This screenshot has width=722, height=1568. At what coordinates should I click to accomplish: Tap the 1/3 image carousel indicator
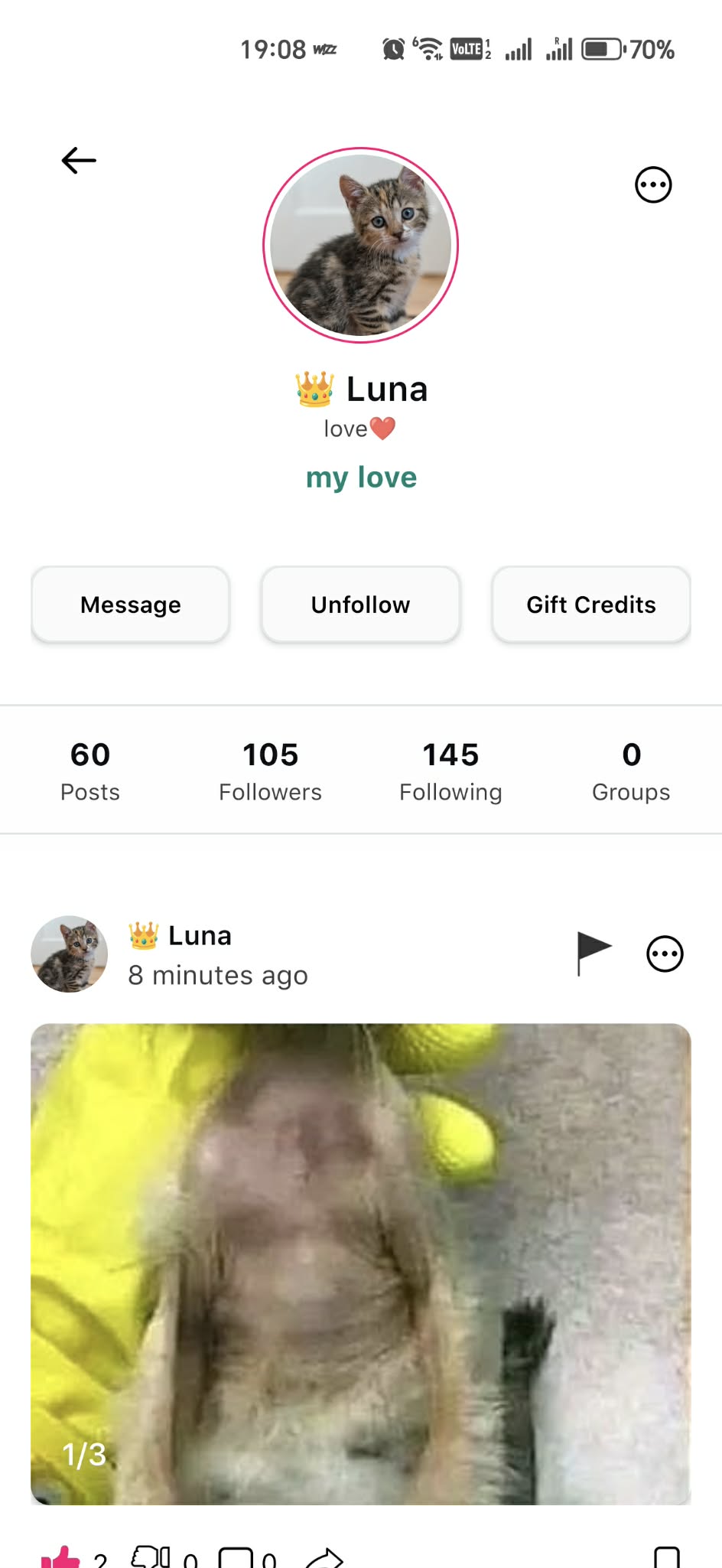tap(83, 1453)
